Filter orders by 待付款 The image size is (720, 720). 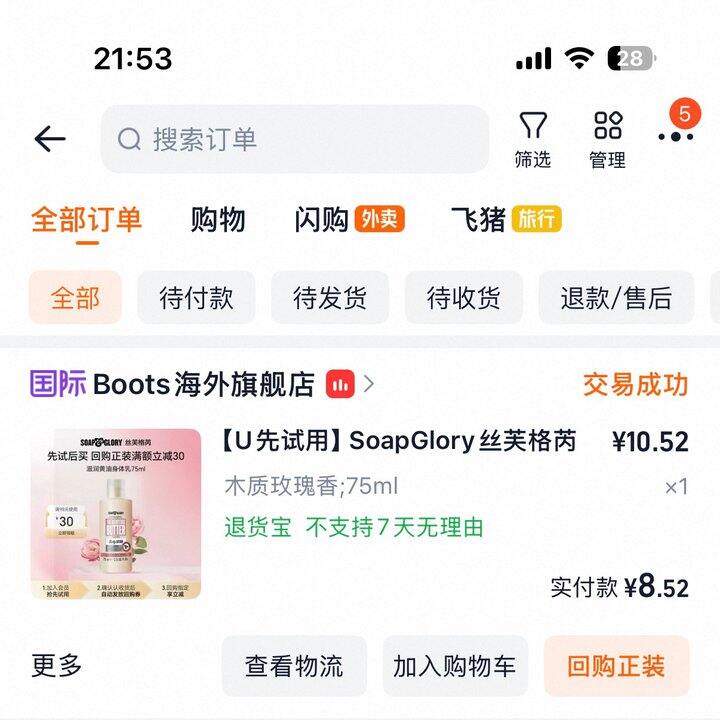[x=196, y=298]
